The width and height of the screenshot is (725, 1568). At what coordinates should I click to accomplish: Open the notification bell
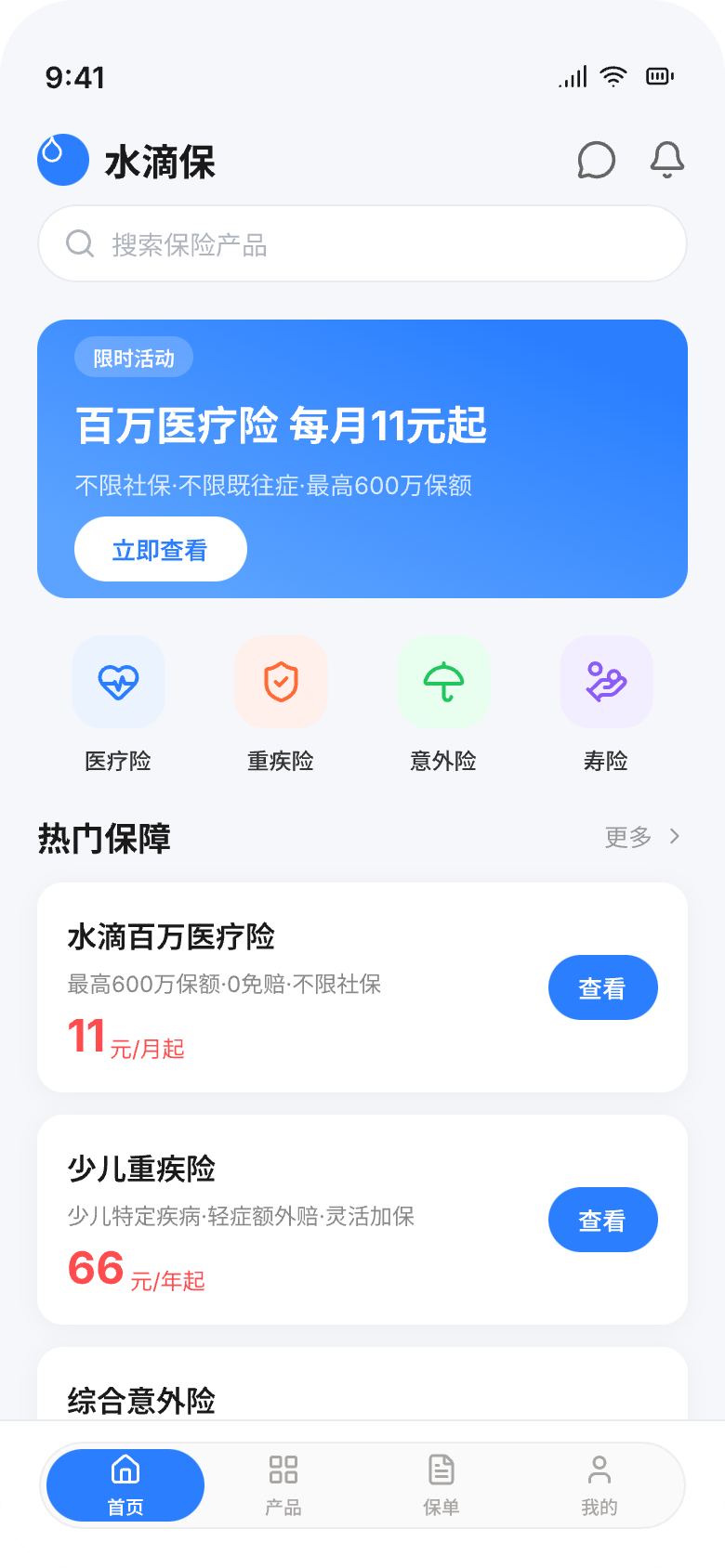tap(666, 160)
